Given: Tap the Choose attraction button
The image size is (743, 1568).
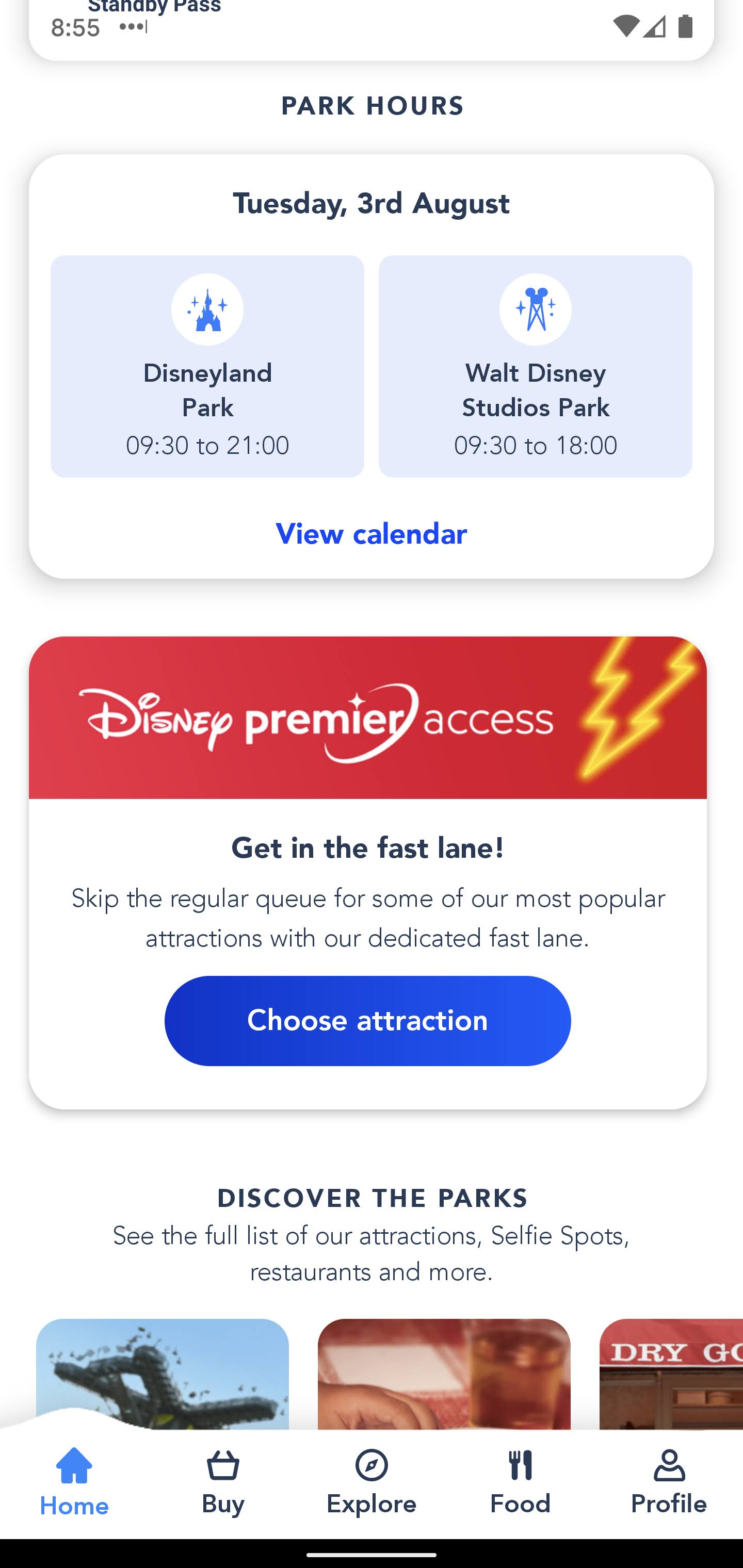Looking at the screenshot, I should click(367, 1020).
